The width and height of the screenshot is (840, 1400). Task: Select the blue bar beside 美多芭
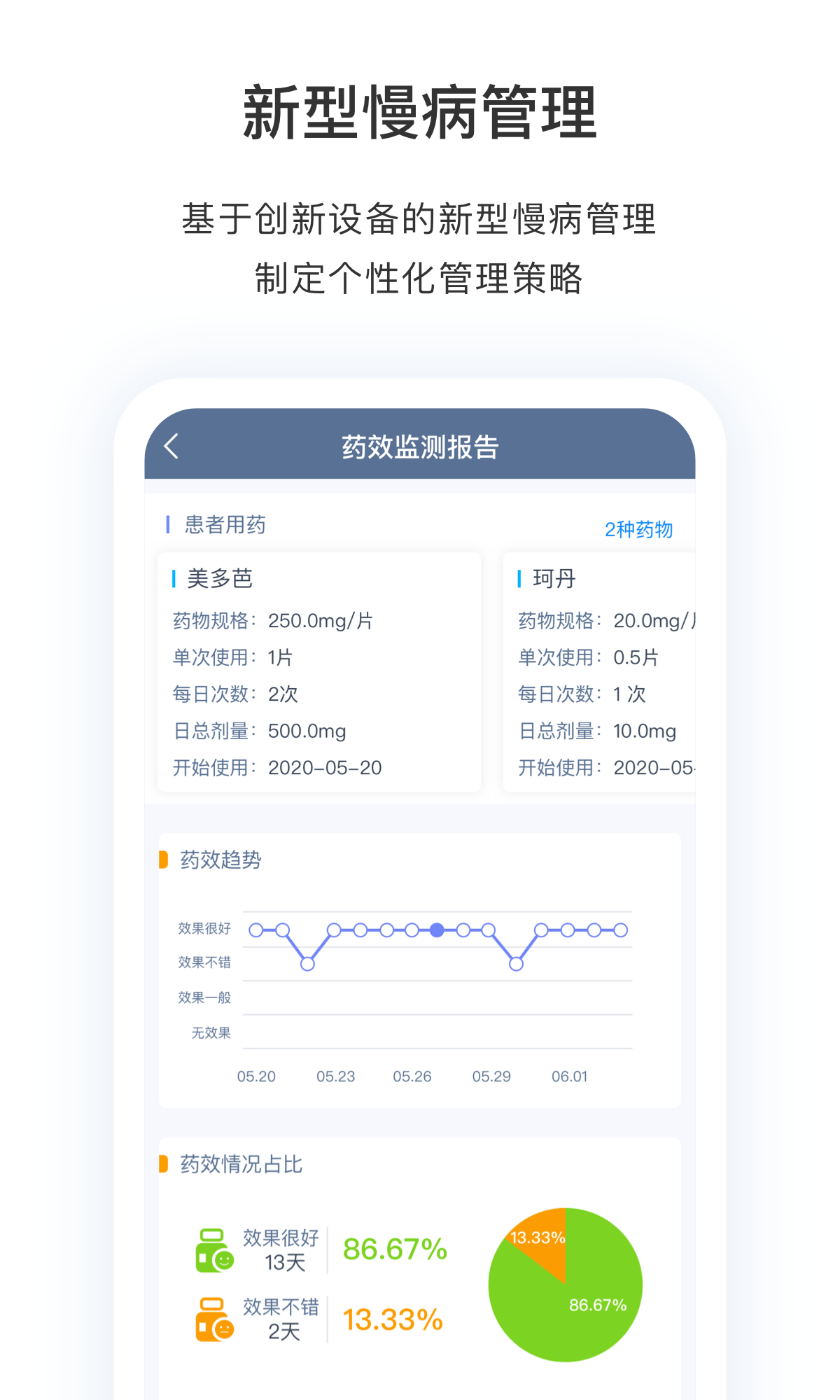coord(175,580)
